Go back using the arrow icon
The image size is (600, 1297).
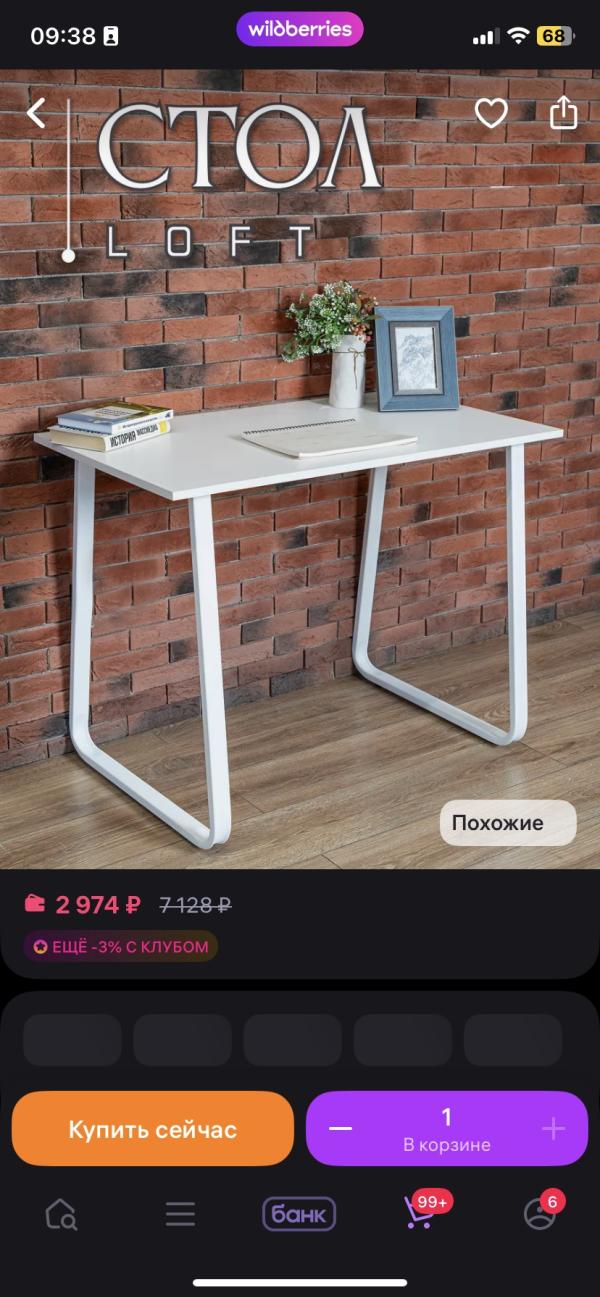click(x=36, y=113)
